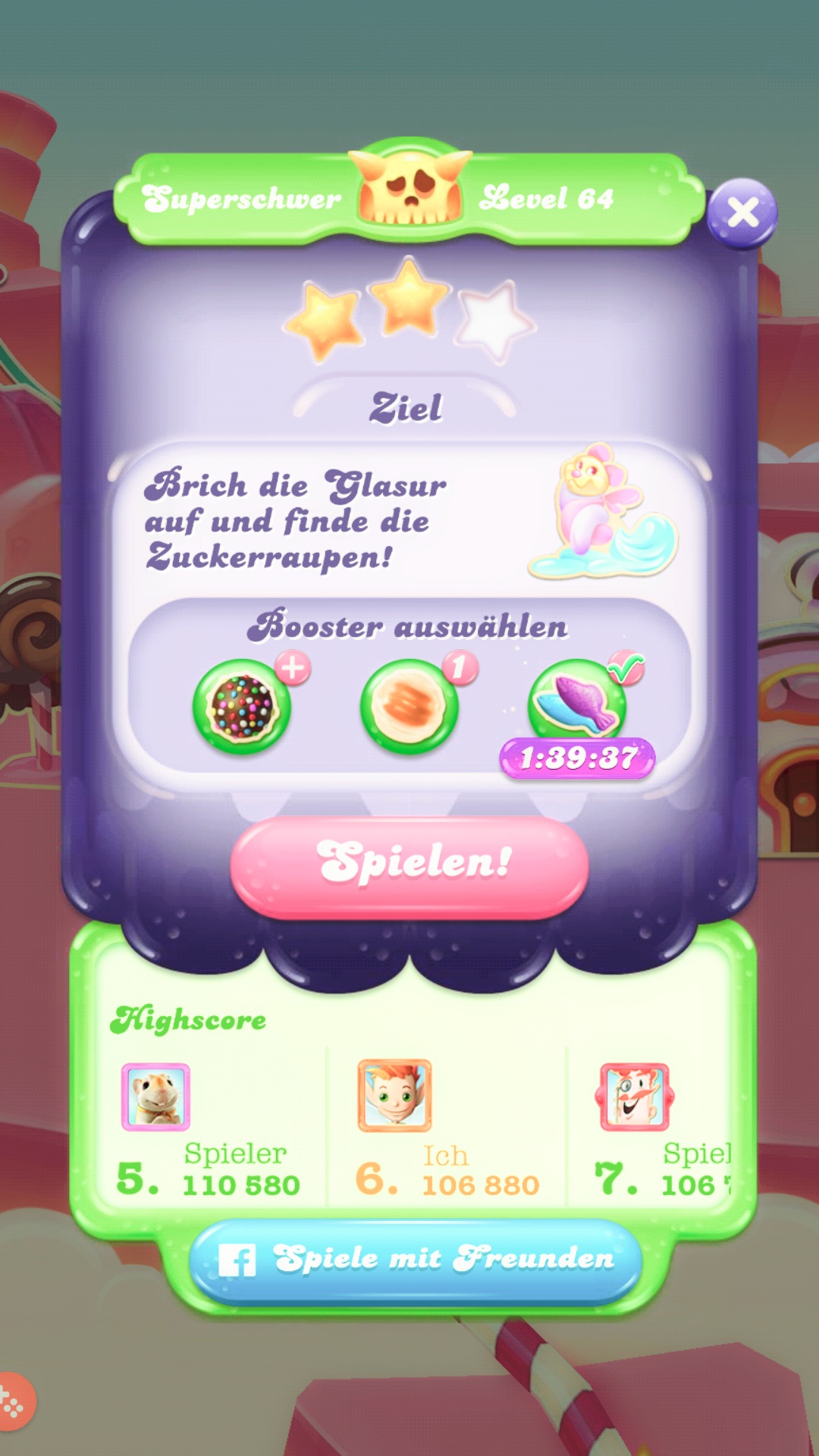819x1456 pixels.
Task: Start the level with Spielen!
Action: point(409,865)
